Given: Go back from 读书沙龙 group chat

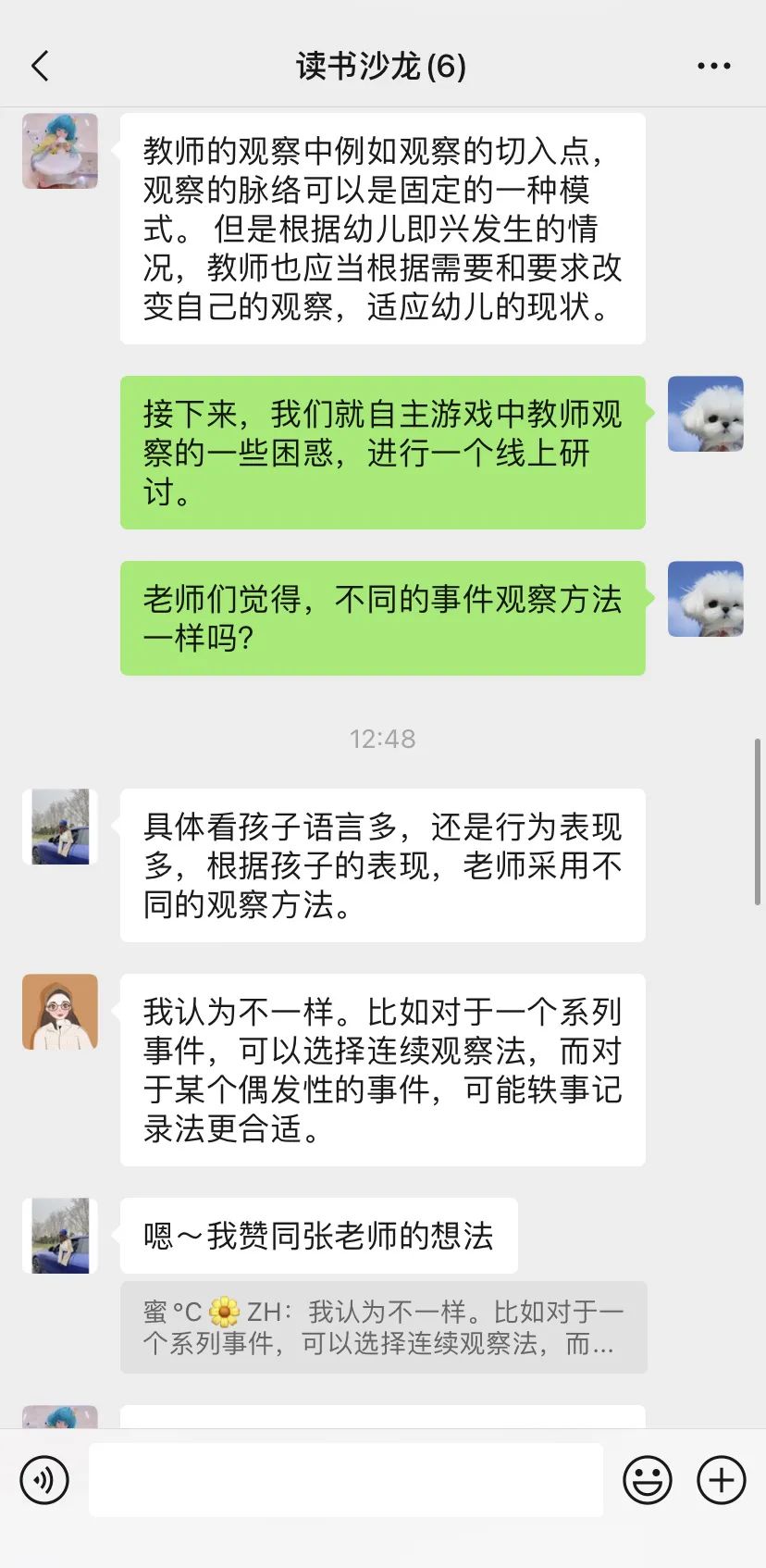Looking at the screenshot, I should click(40, 66).
